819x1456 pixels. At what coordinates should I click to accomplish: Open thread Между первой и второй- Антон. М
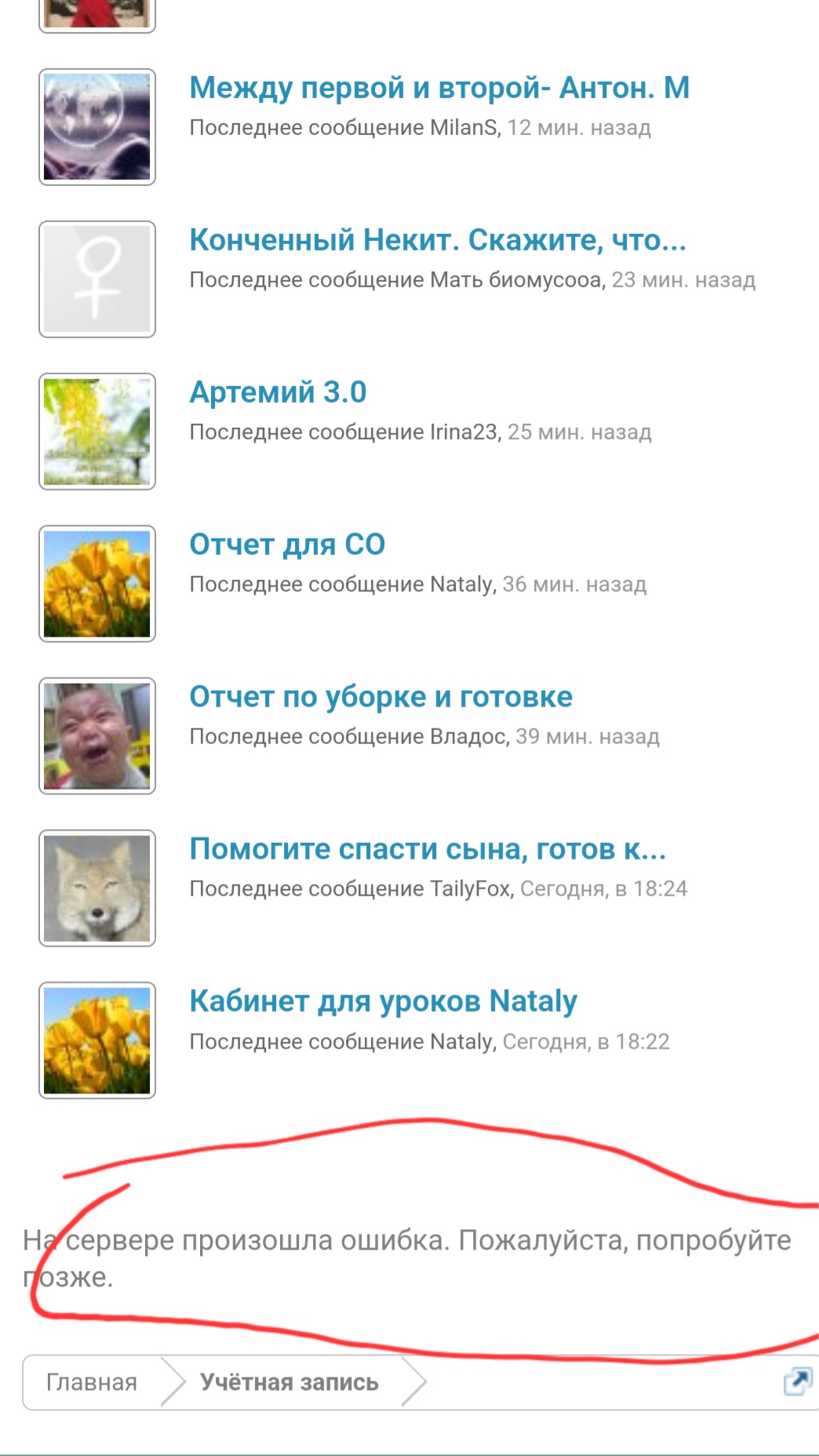439,88
